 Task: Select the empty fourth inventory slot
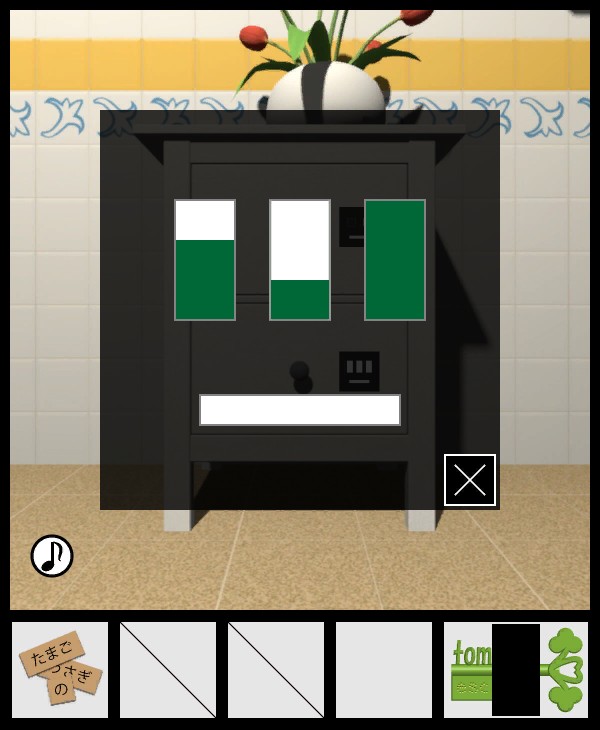pos(384,670)
